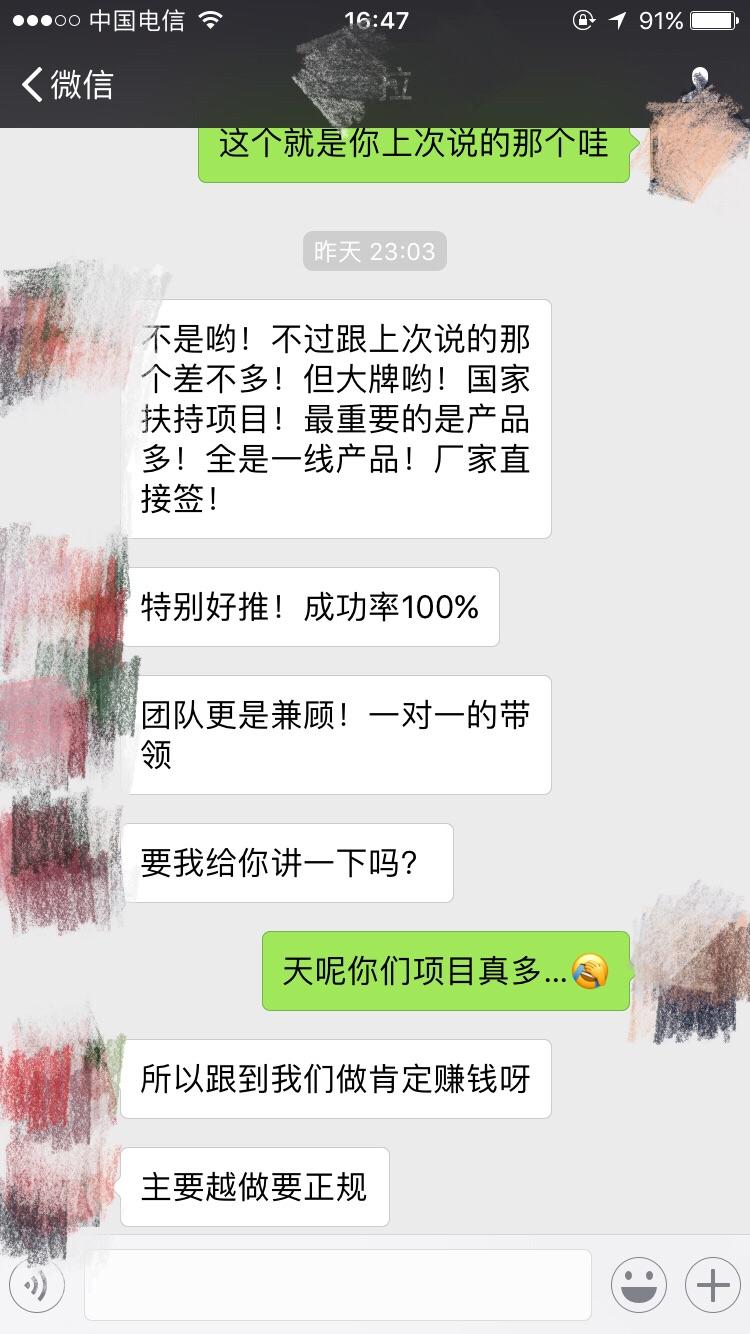Select the green bubble saying 天呢你们项目真多
750x1334 pixels.
coord(445,971)
